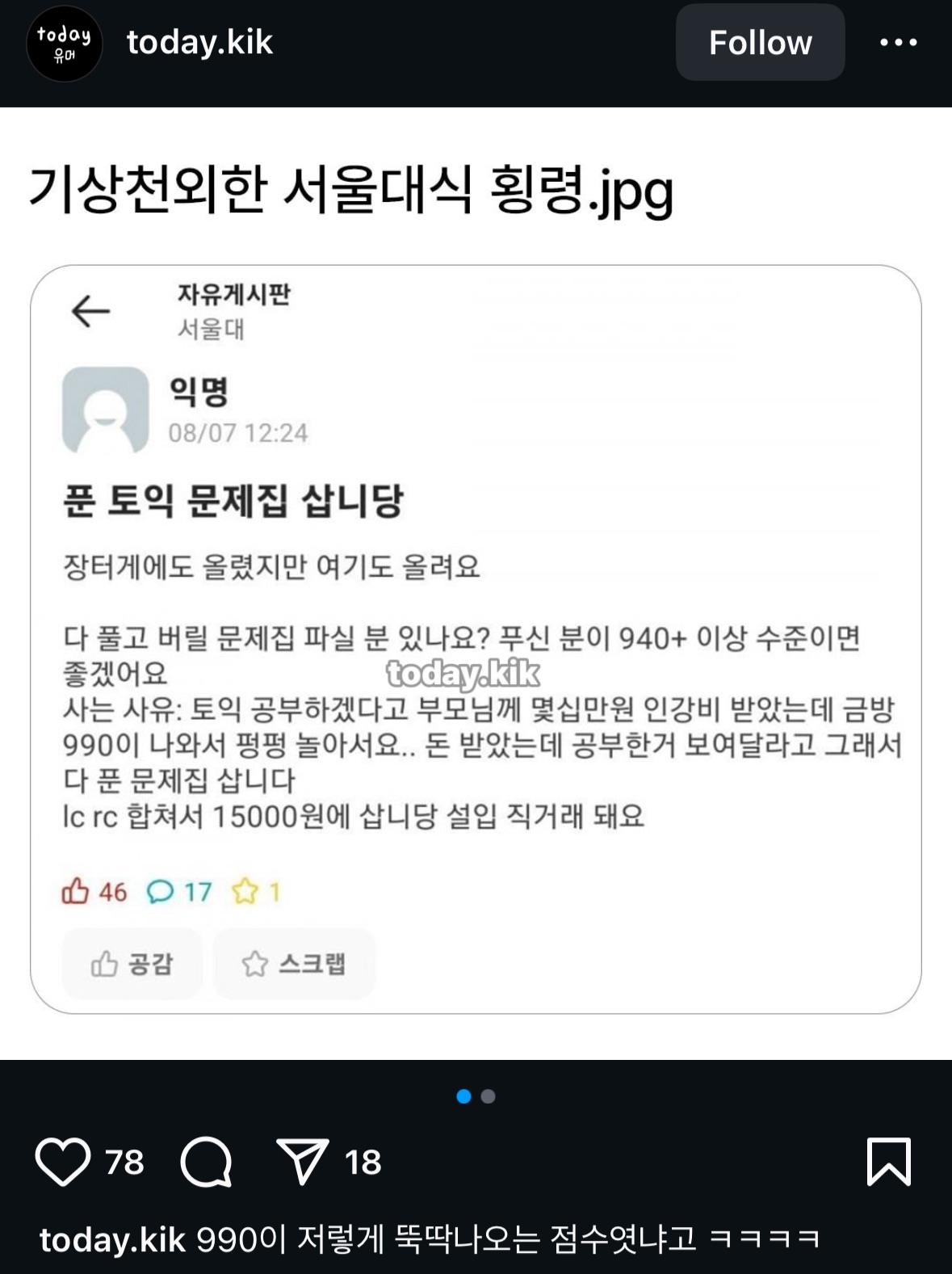This screenshot has width=952, height=1274.
Task: Open today.kik profile avatar
Action: point(65,43)
